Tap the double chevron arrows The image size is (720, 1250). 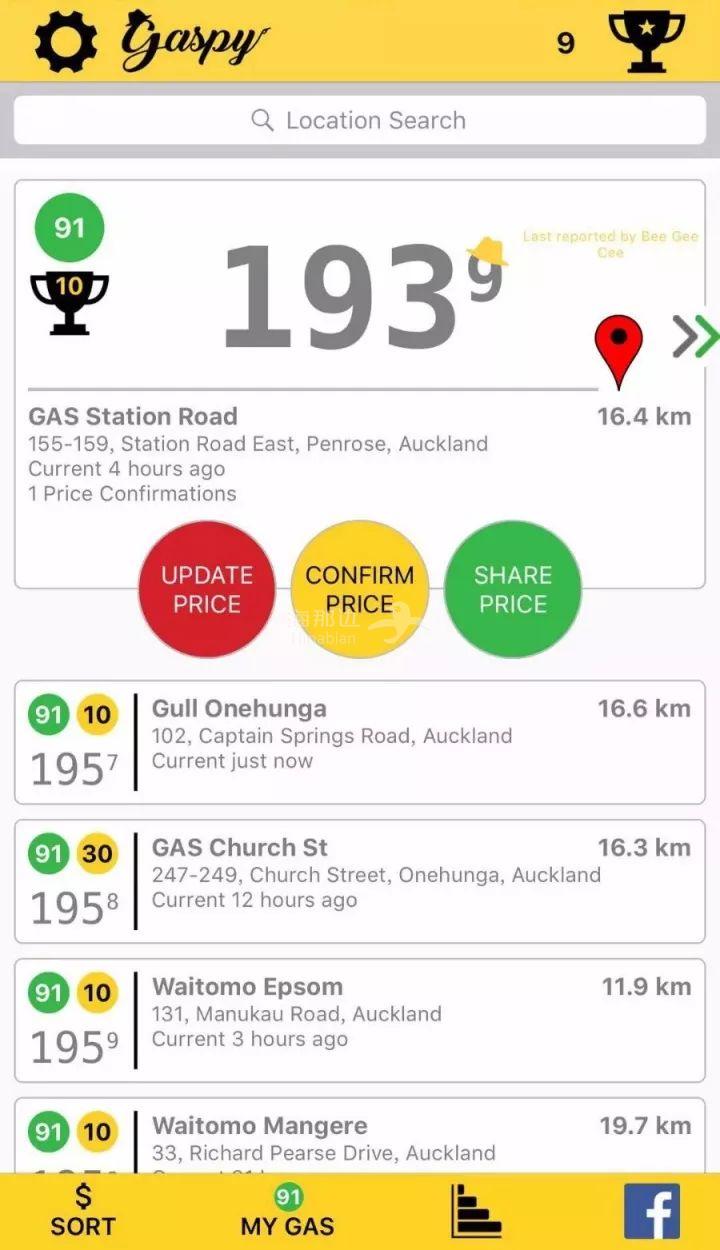click(x=696, y=337)
